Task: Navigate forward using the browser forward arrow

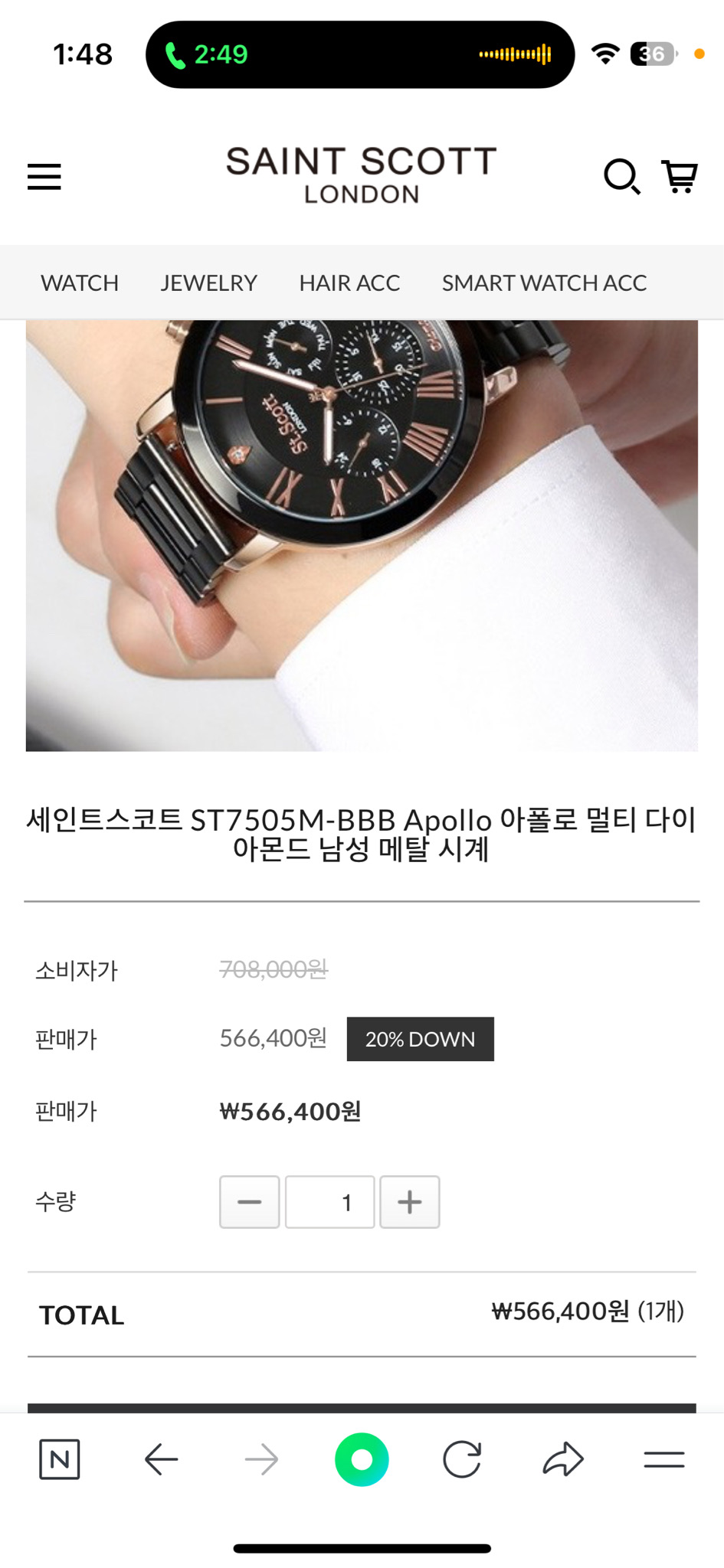Action: [x=261, y=1459]
